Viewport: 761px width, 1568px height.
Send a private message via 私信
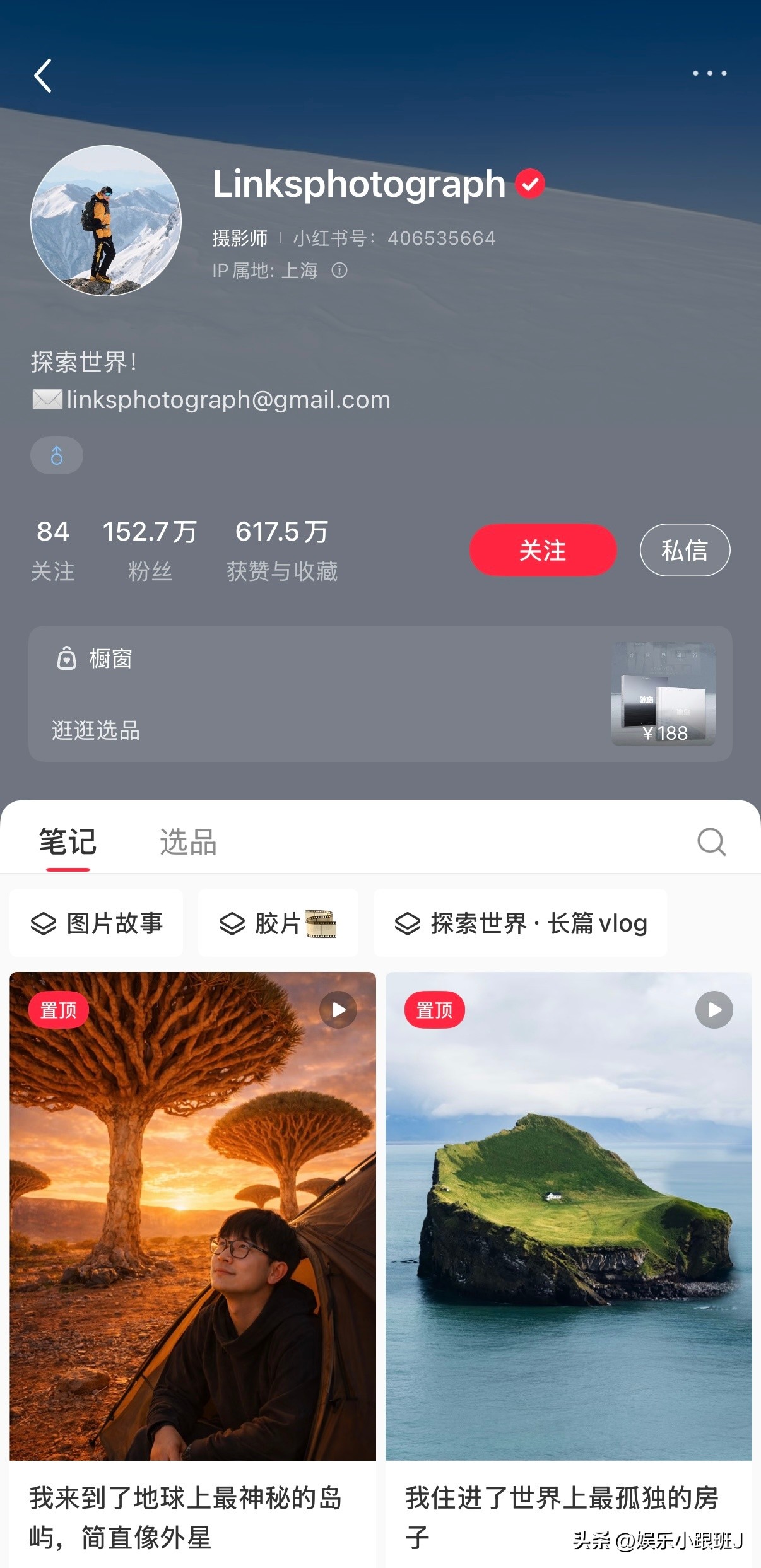pyautogui.click(x=685, y=550)
